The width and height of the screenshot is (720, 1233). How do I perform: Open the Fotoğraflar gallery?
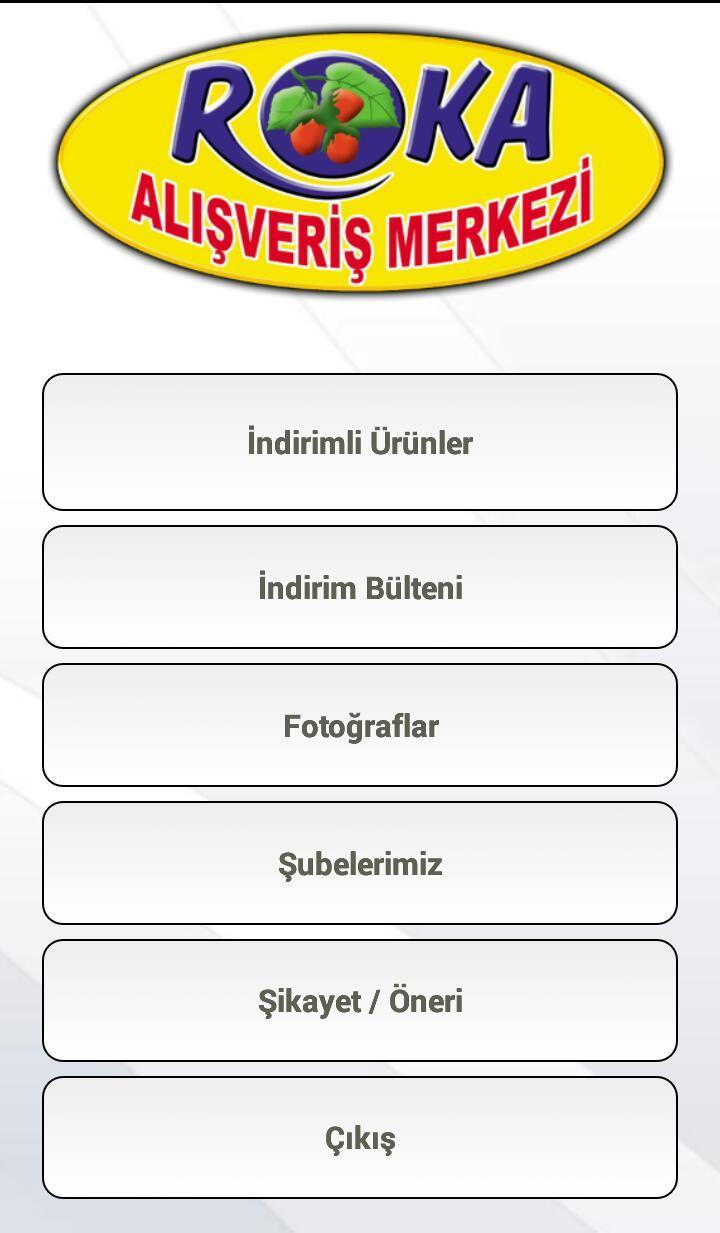pyautogui.click(x=358, y=725)
